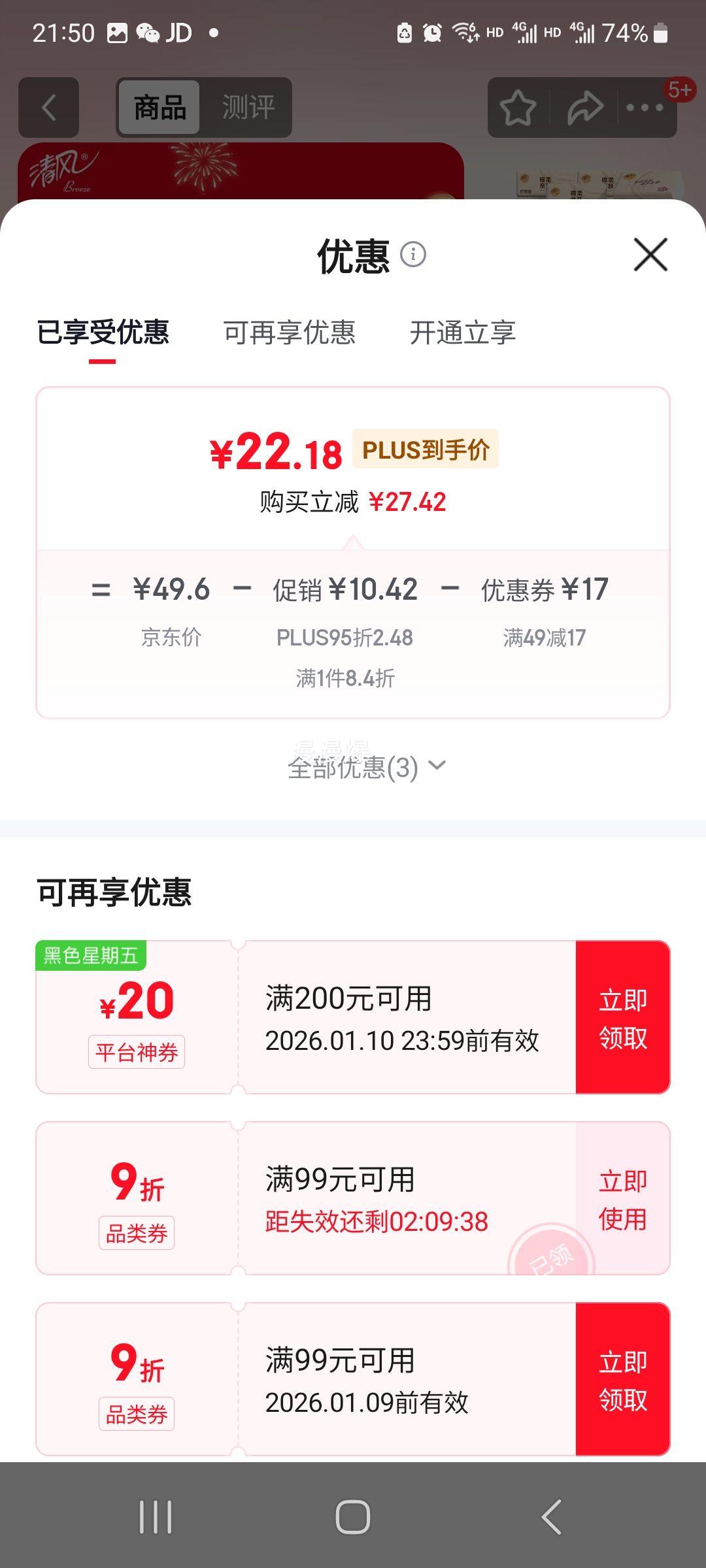Viewport: 706px width, 1568px height.
Task: Tap the share icon in top bar
Action: click(x=583, y=106)
